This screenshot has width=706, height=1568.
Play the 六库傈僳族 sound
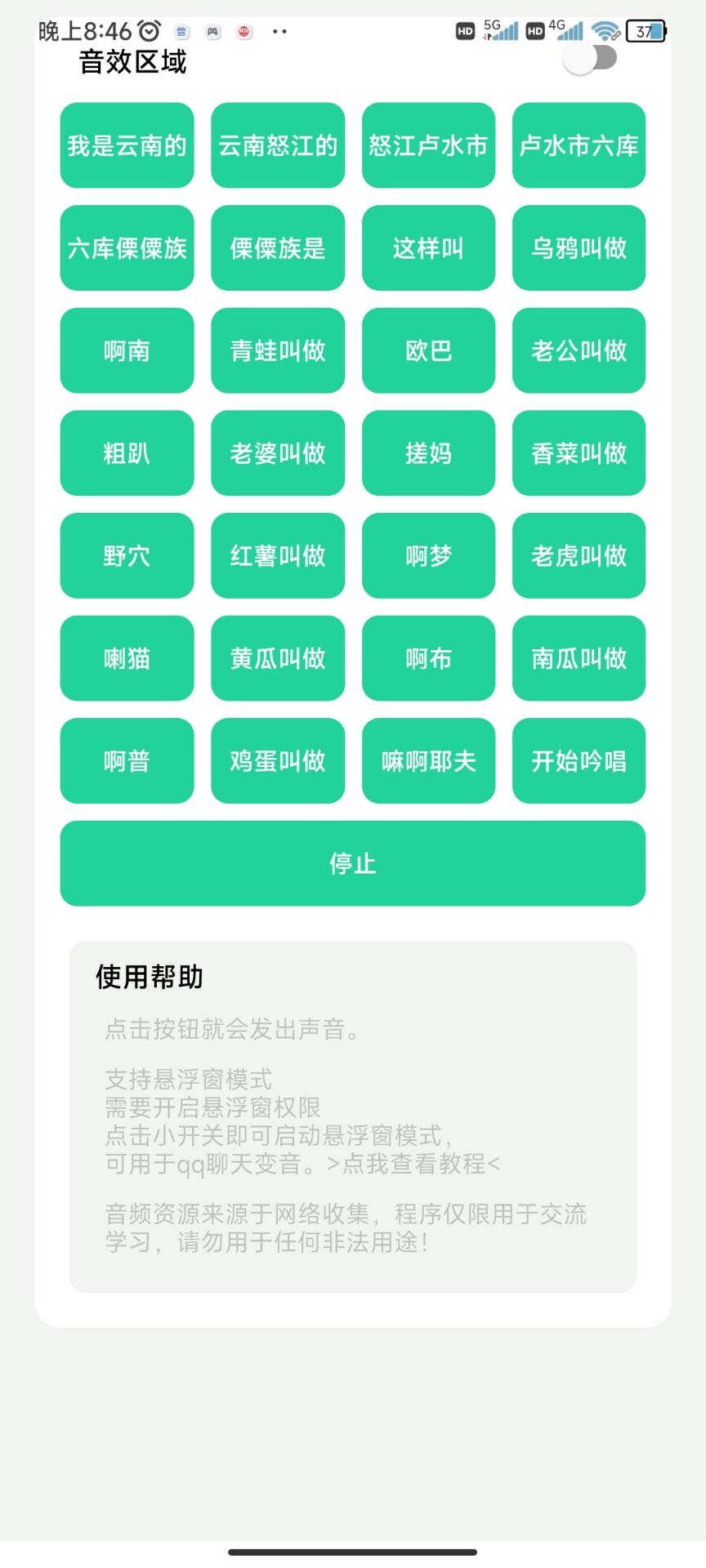[127, 248]
